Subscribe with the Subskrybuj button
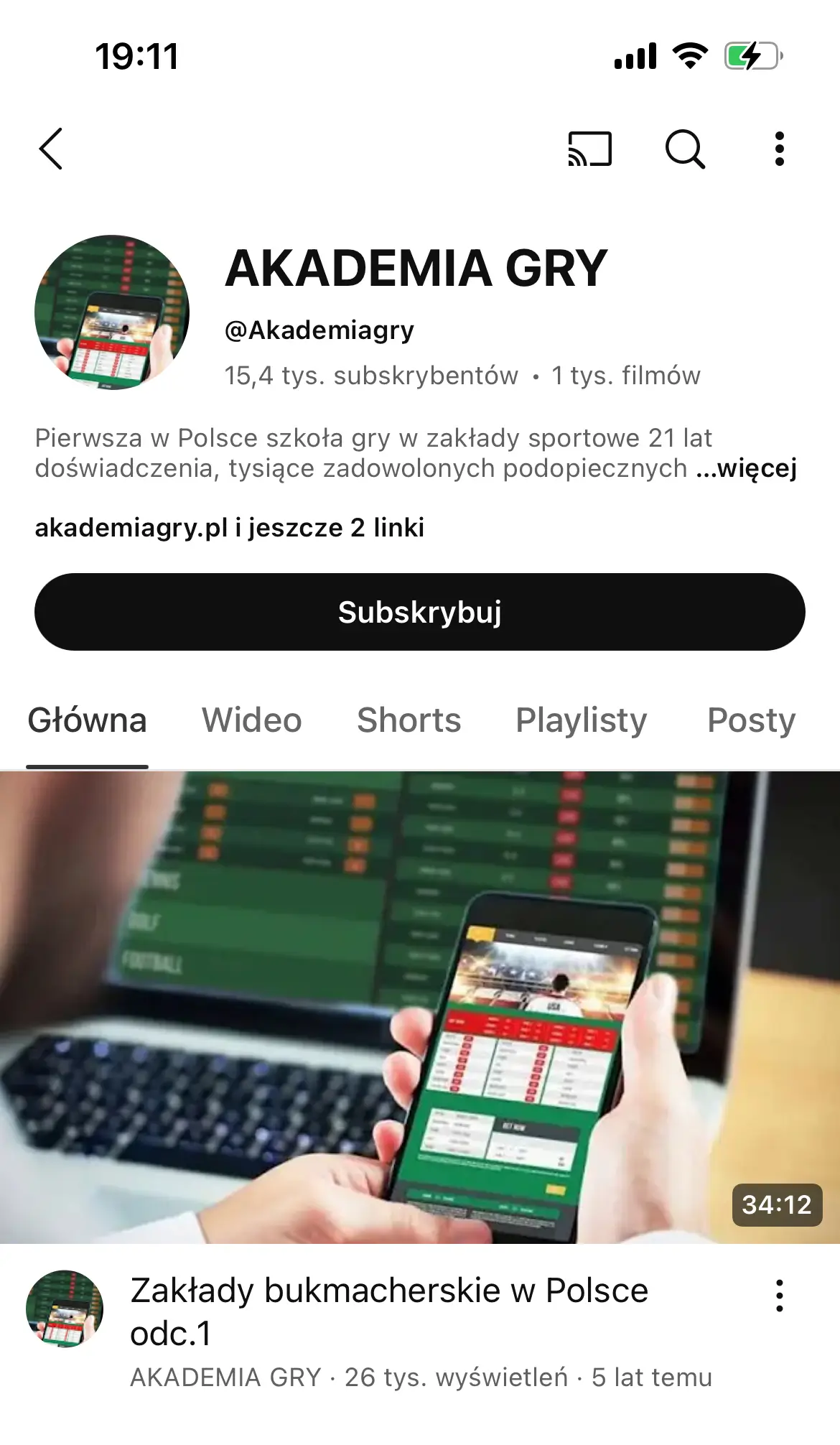840x1445 pixels. [420, 612]
